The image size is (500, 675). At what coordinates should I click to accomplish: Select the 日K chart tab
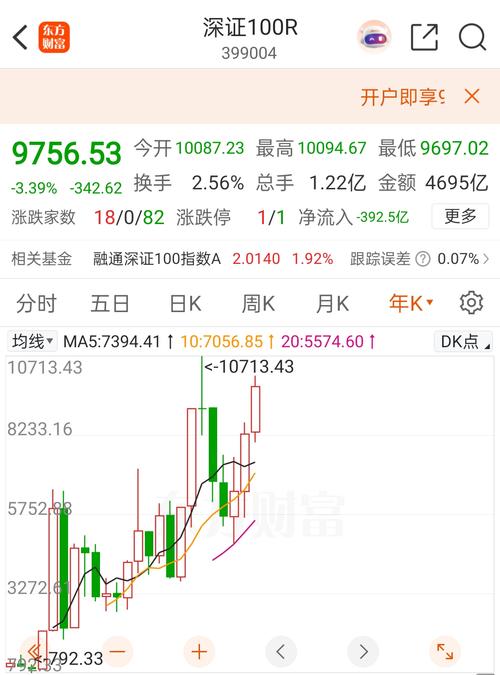pos(185,303)
